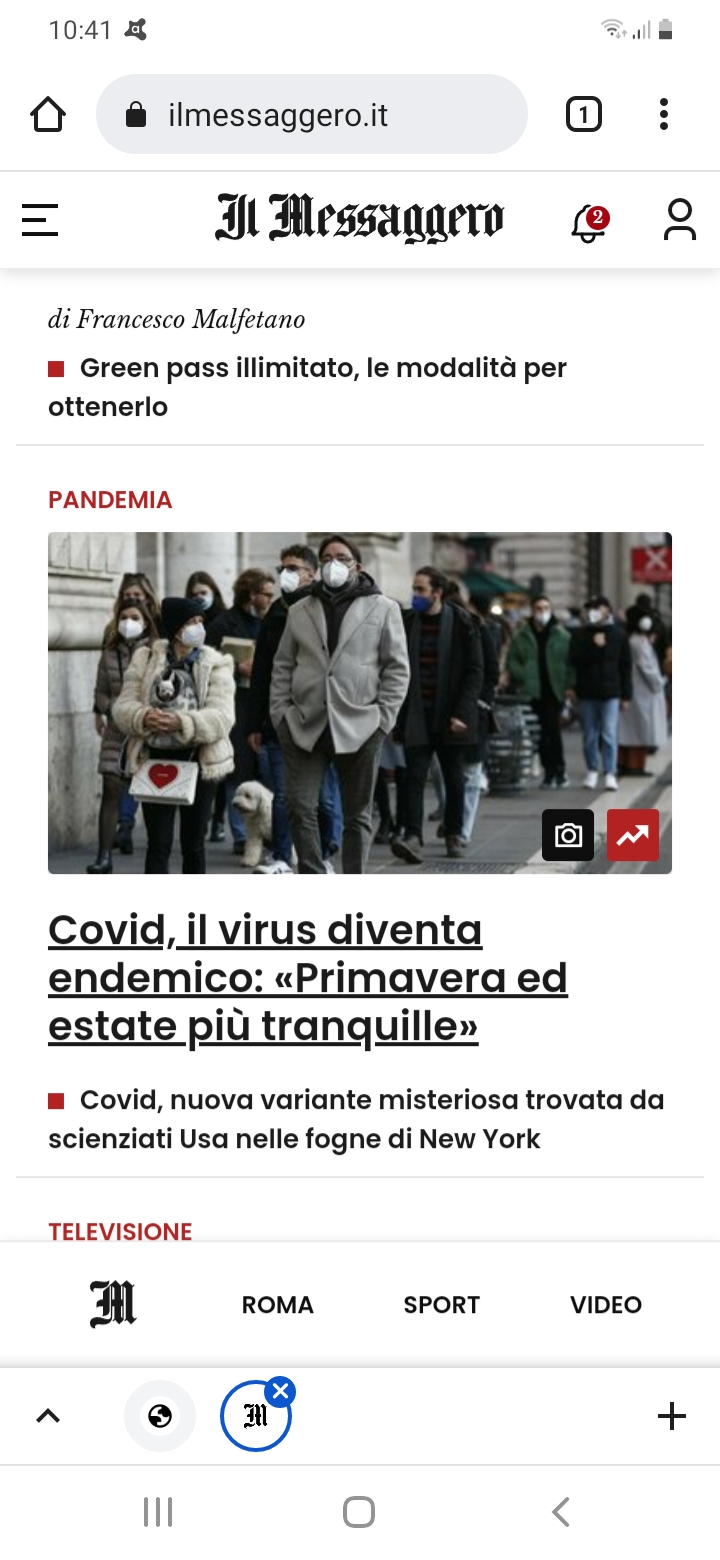
Task: Switch to the SPORT section
Action: 442,1305
